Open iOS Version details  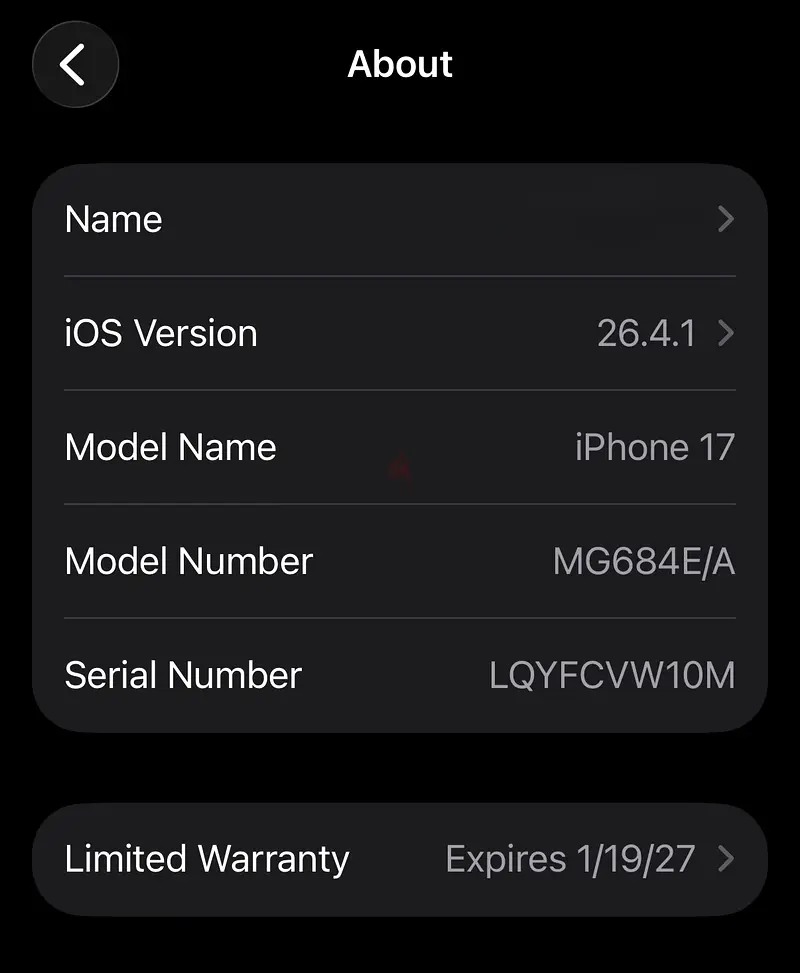point(400,333)
